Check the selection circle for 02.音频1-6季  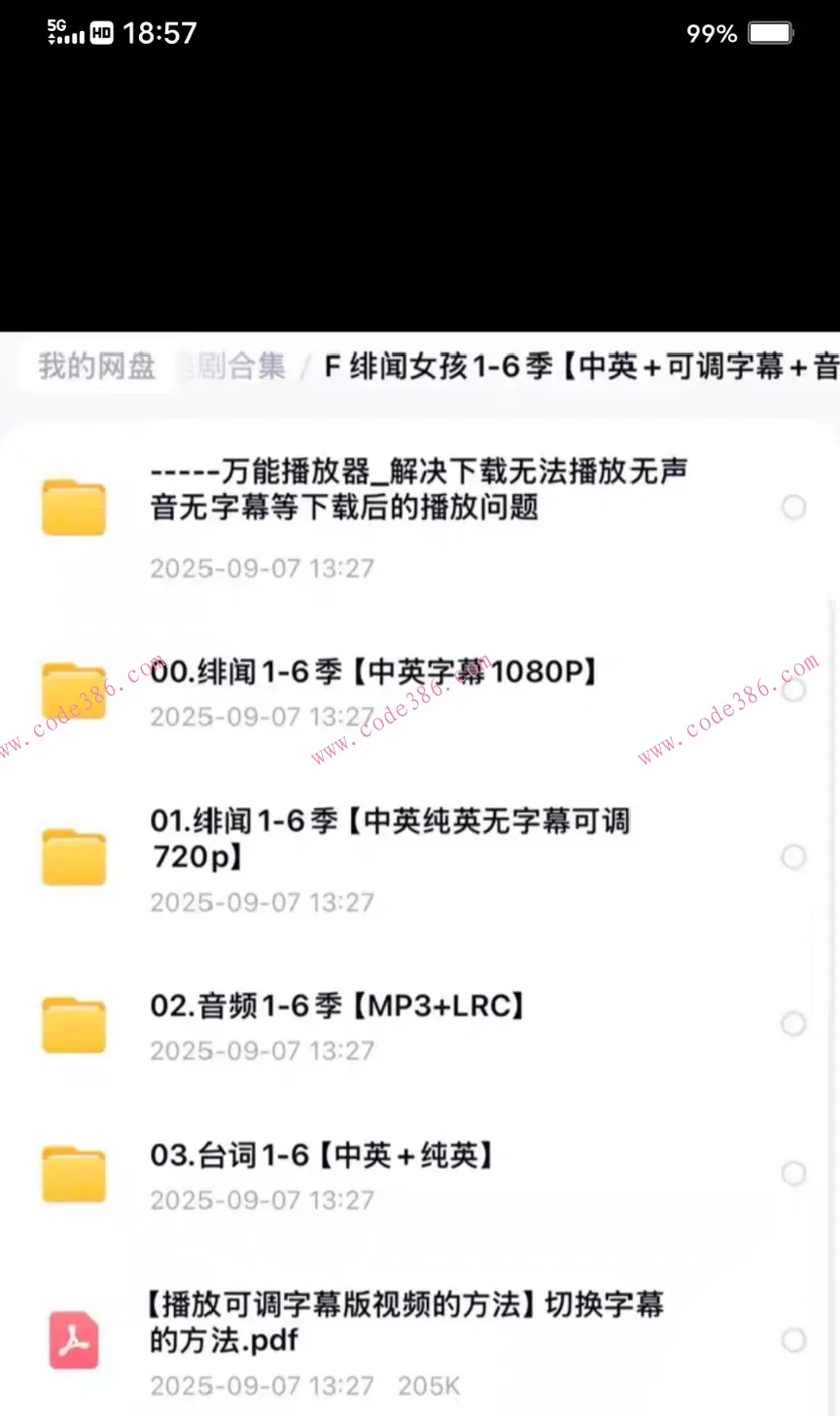coord(794,1024)
